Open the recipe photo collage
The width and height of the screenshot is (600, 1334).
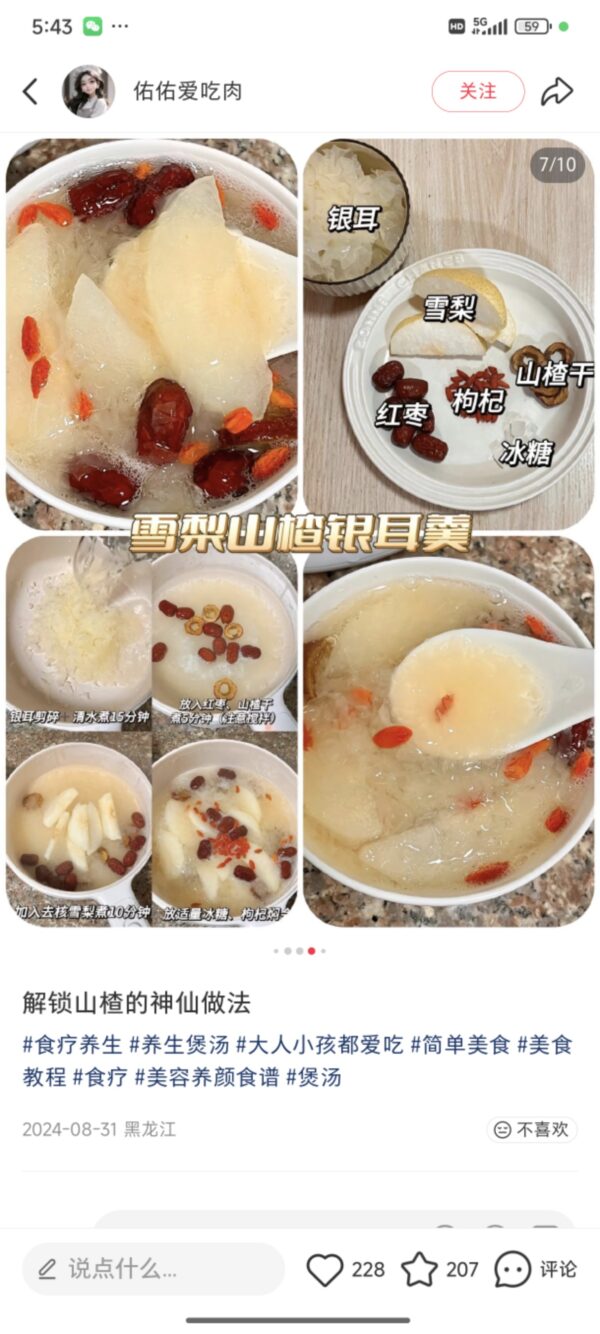[300, 533]
